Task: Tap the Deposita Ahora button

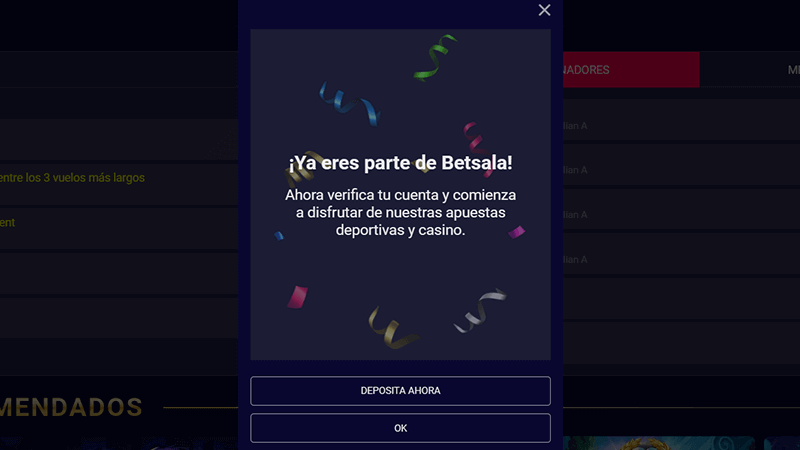Action: [x=400, y=391]
